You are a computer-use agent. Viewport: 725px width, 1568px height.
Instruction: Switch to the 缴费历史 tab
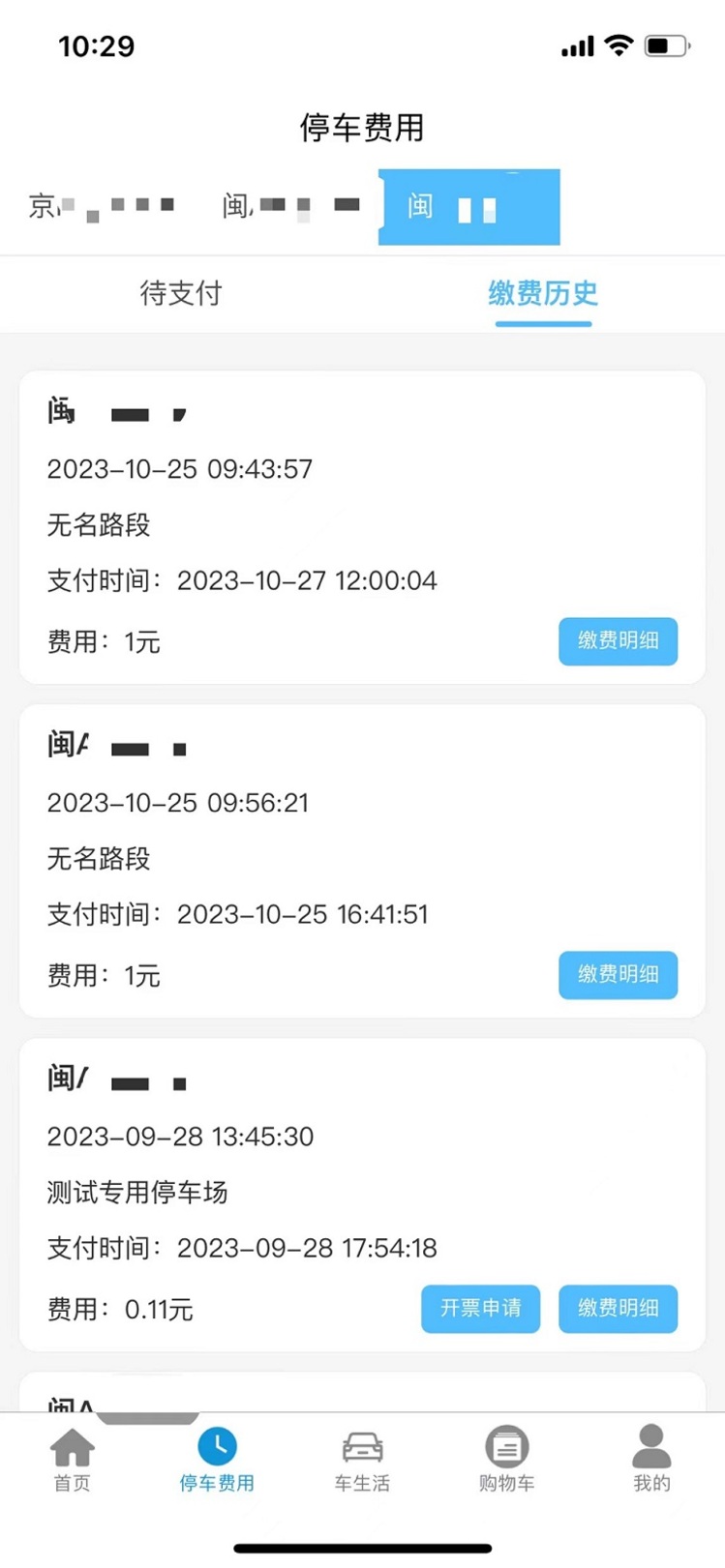tap(542, 294)
